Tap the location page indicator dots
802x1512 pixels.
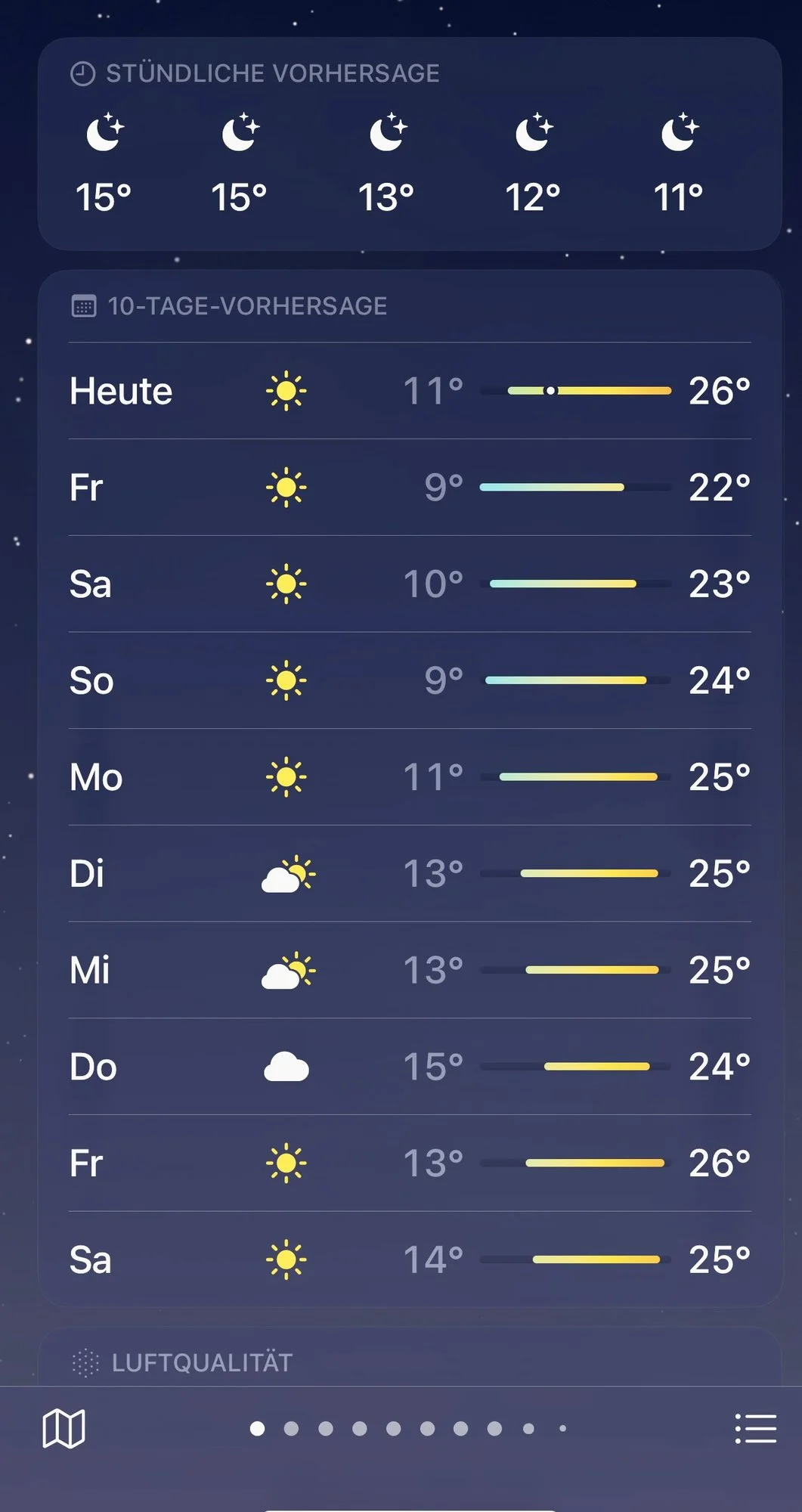(408, 1428)
